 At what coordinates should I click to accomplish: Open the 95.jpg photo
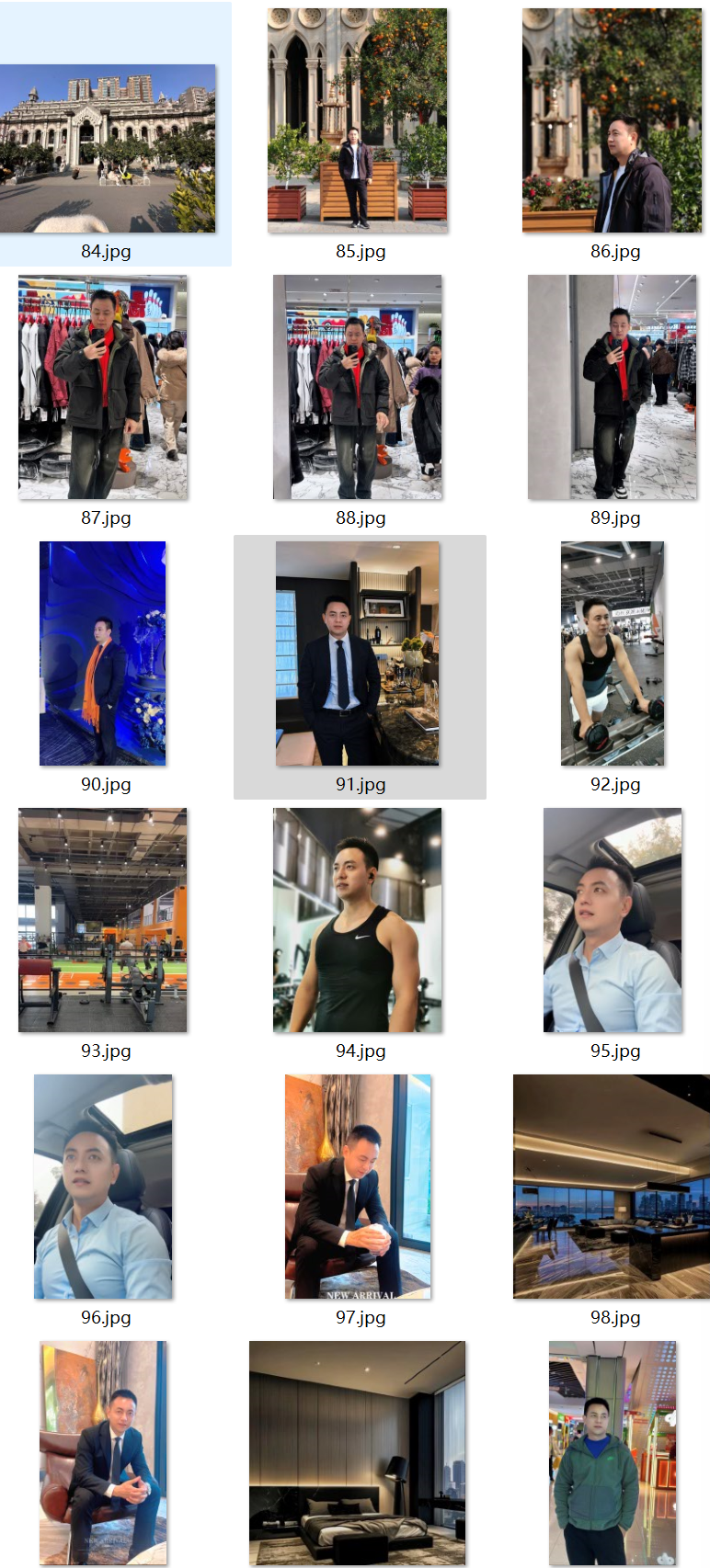[x=613, y=920]
